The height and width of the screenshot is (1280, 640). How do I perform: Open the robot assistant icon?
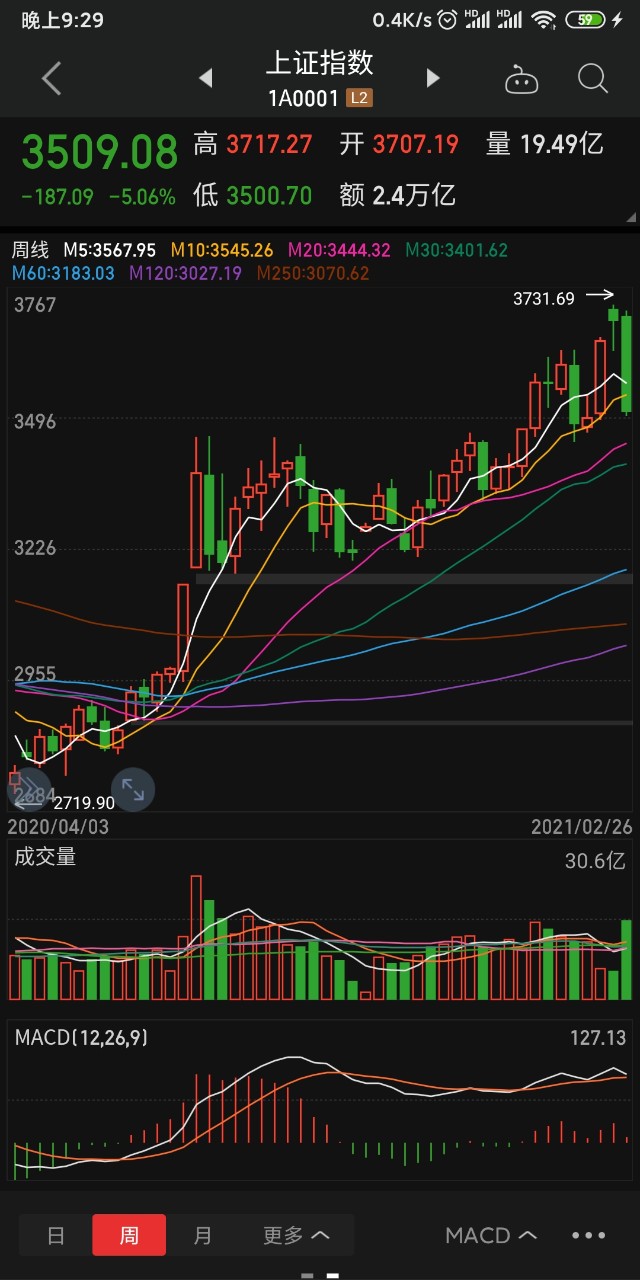tap(521, 78)
